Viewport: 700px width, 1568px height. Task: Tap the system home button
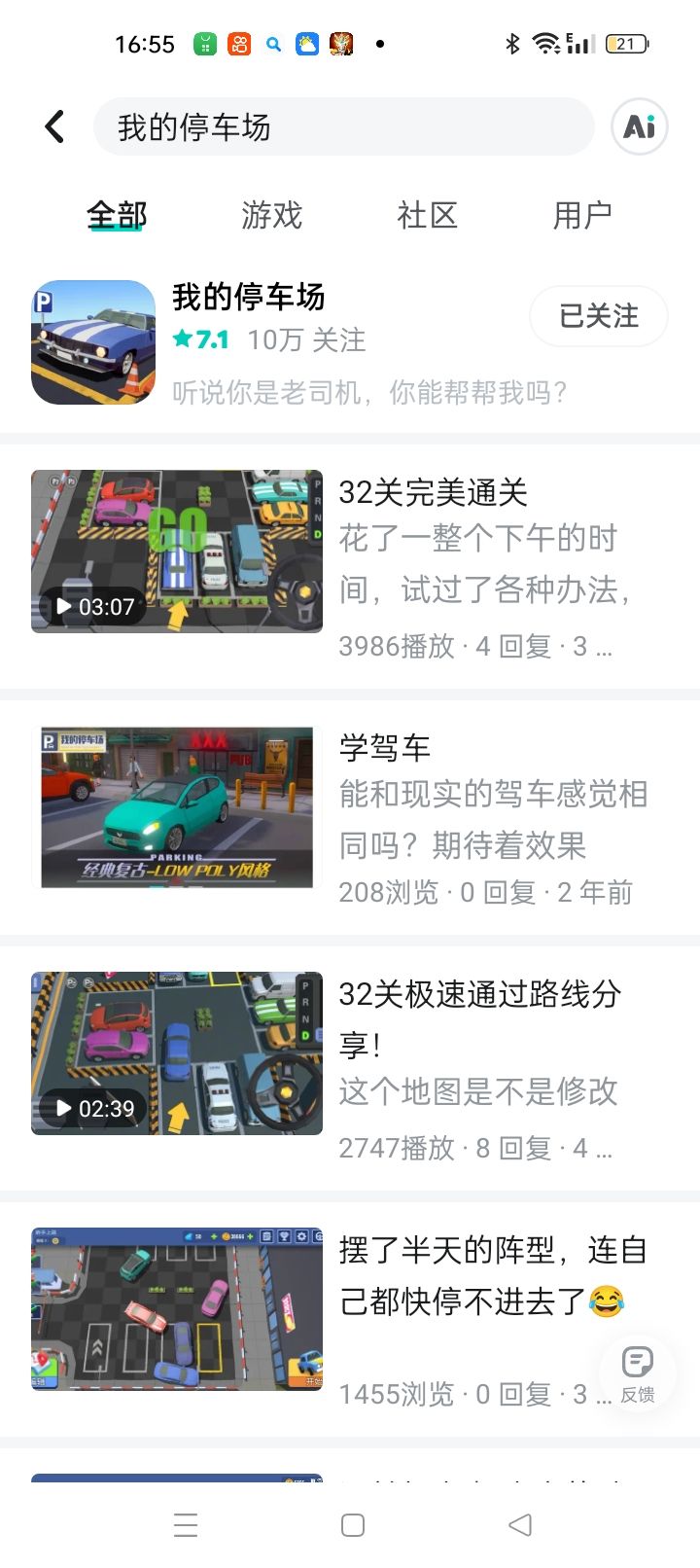[x=353, y=1524]
